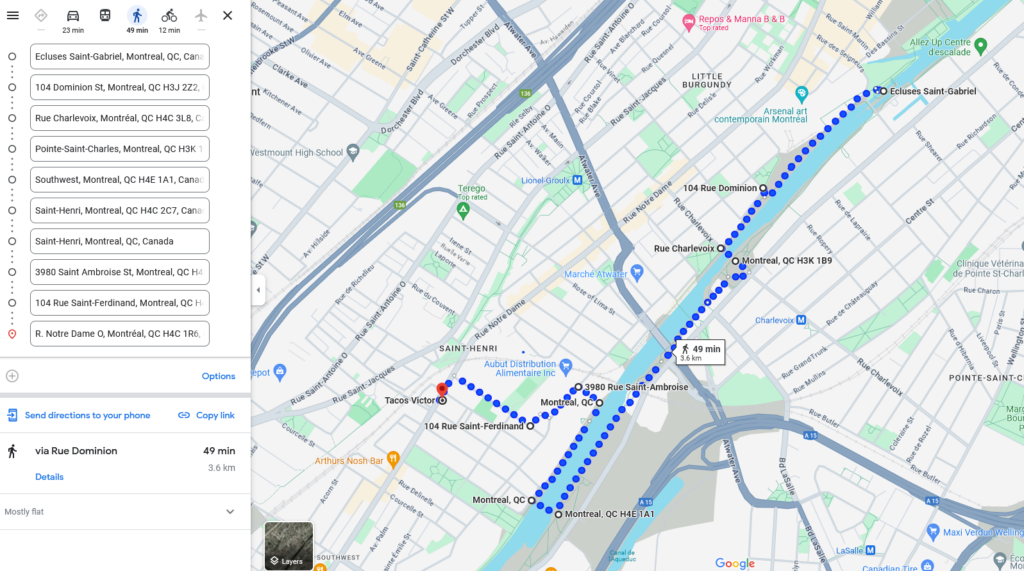Collapse the side panel with arrow
The image size is (1024, 571).
coord(258,290)
